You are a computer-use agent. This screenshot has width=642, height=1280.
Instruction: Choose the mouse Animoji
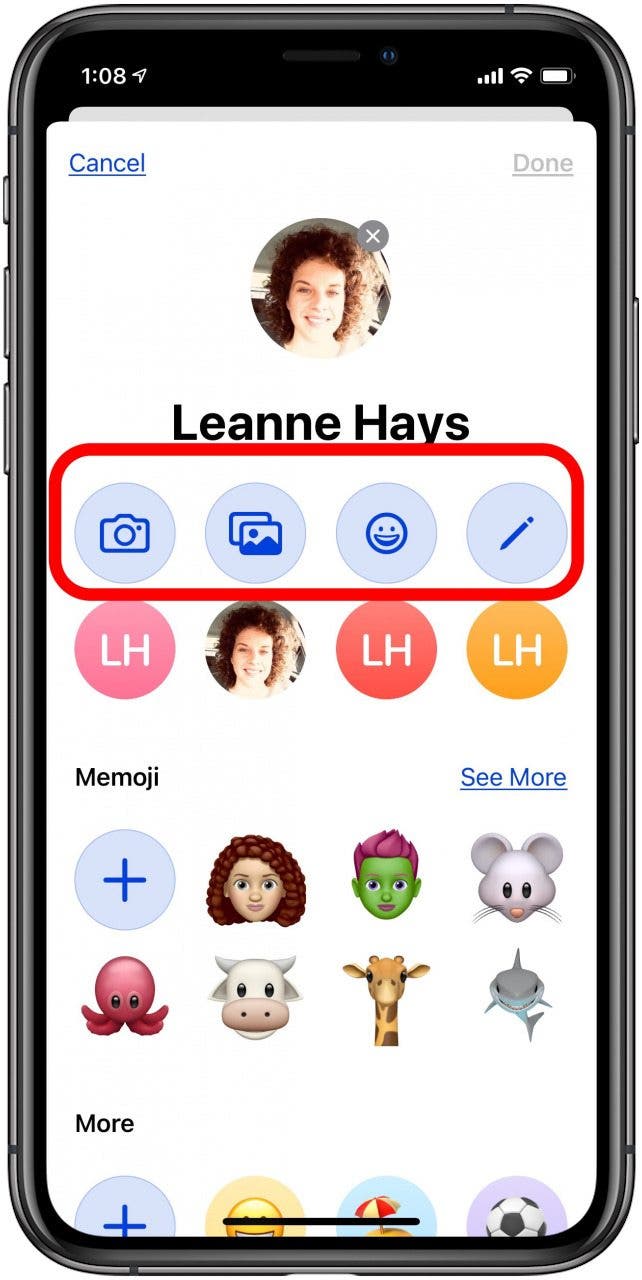pyautogui.click(x=517, y=879)
